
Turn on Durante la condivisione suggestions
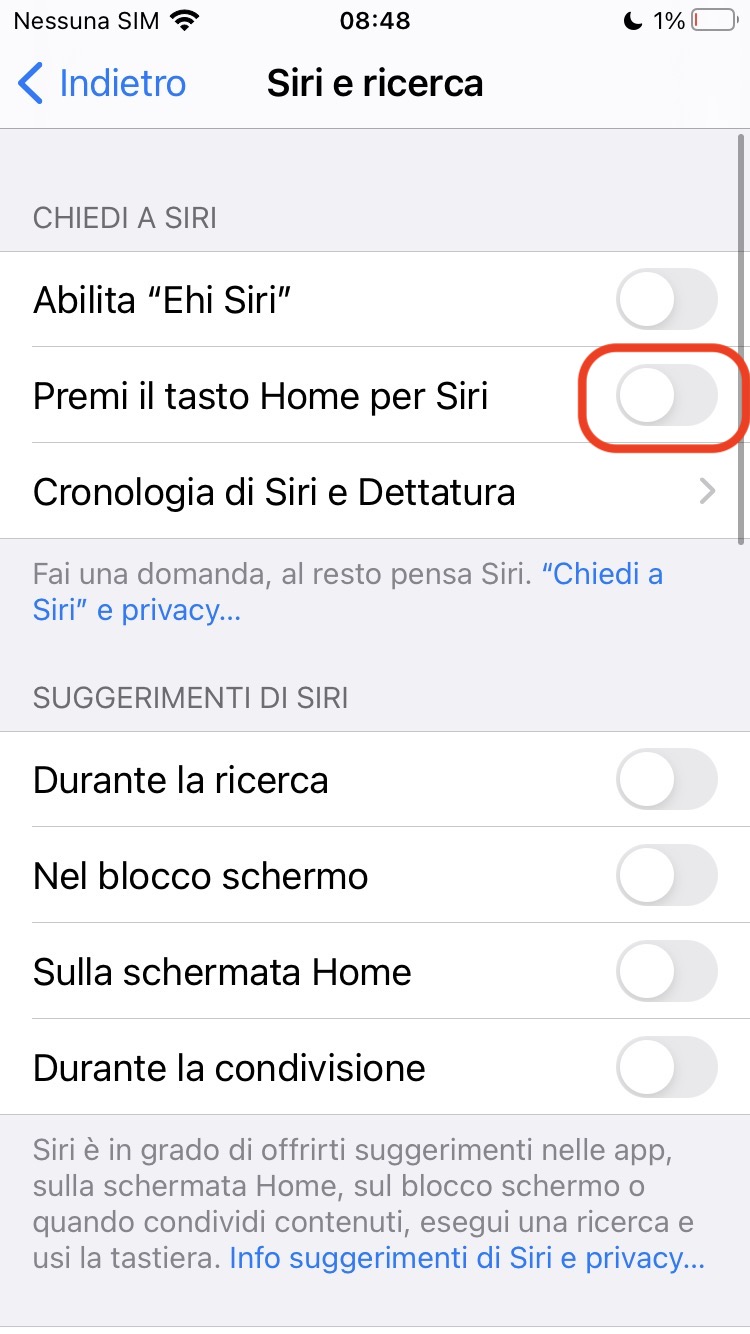pyautogui.click(x=667, y=1068)
